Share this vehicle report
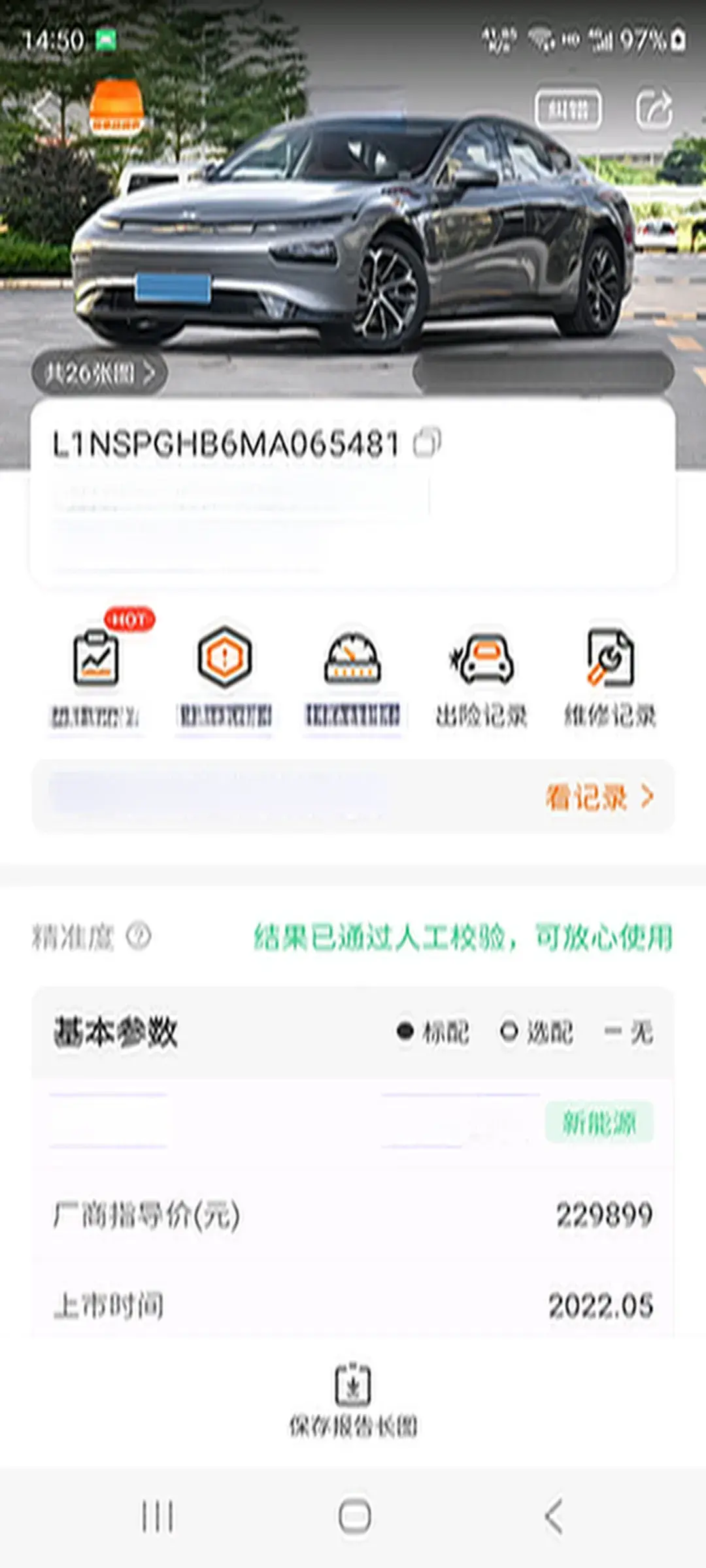 (x=654, y=108)
